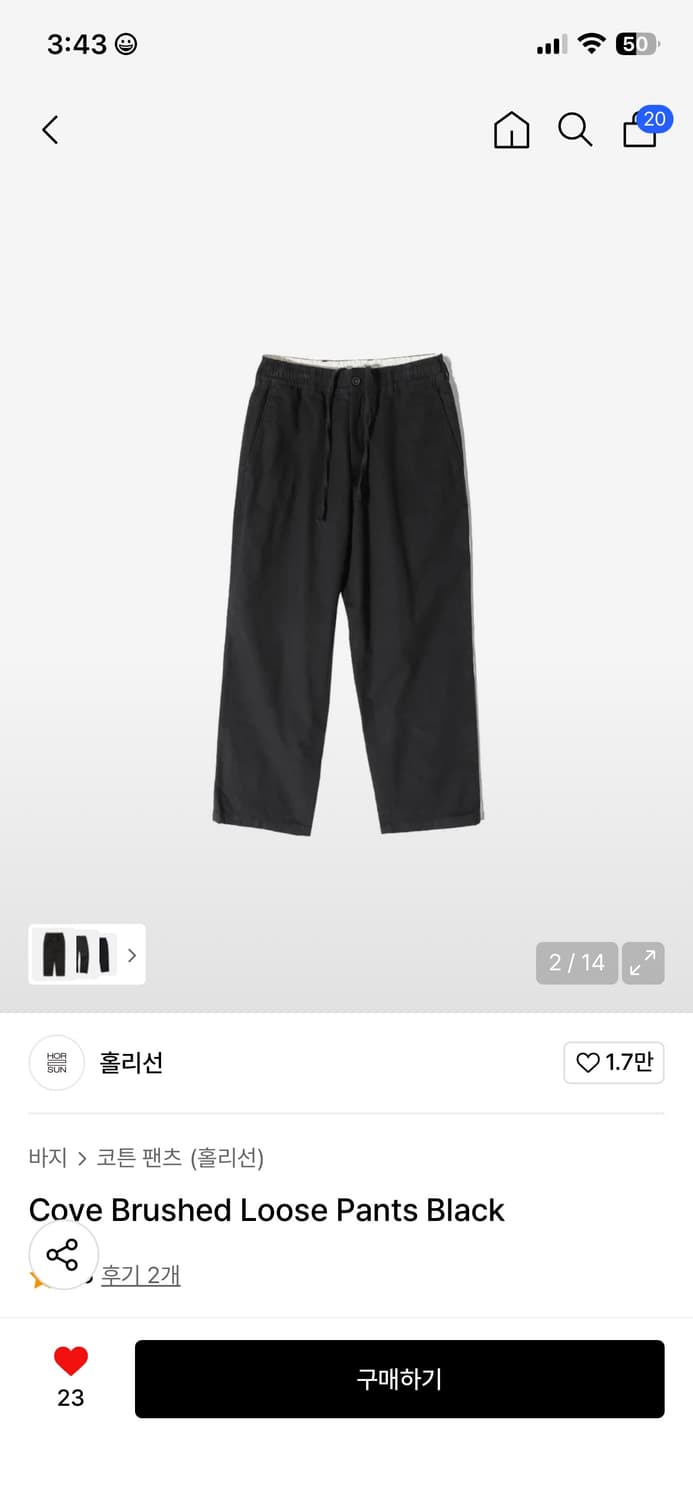Image resolution: width=693 pixels, height=1500 pixels.
Task: Tap 구매하기 to buy the pants
Action: [x=399, y=1379]
